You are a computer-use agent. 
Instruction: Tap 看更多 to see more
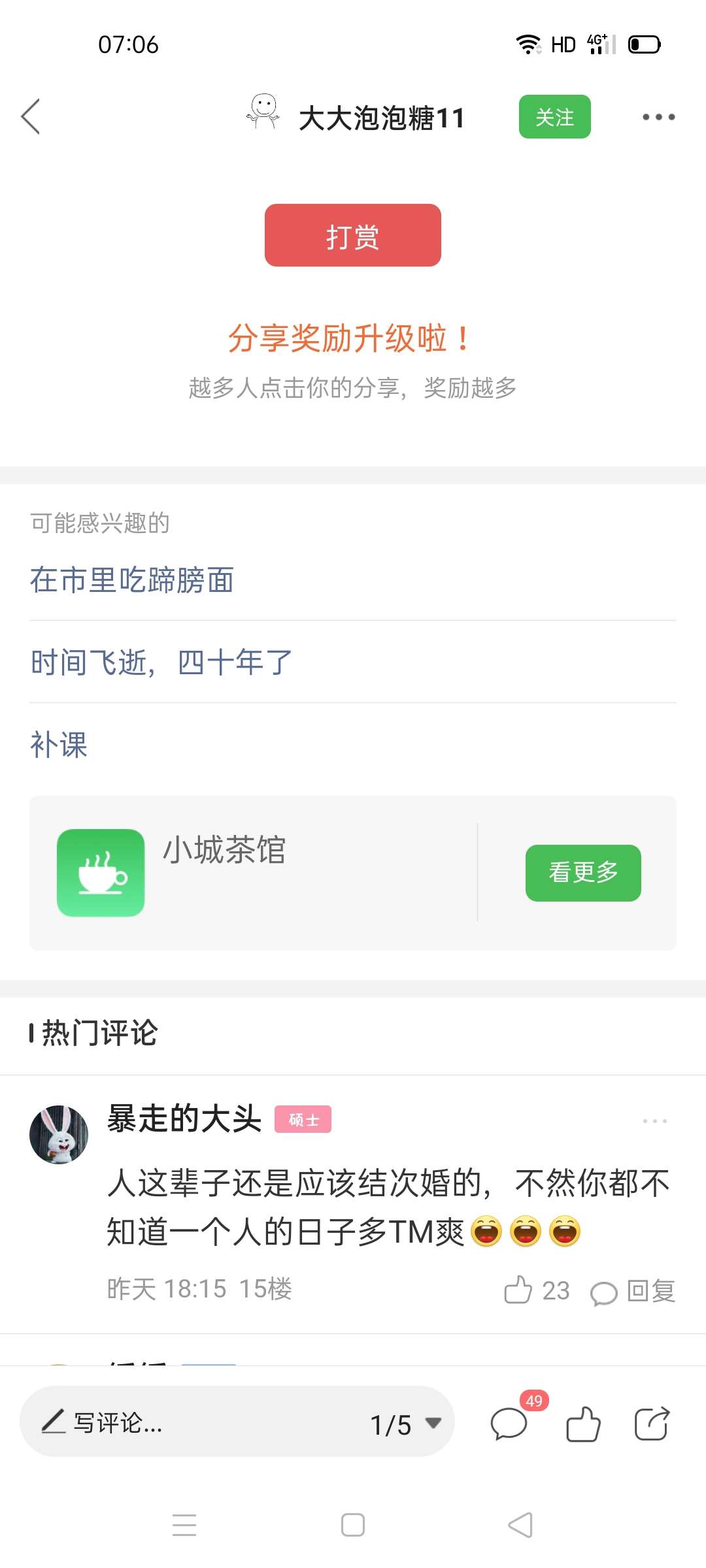[583, 873]
